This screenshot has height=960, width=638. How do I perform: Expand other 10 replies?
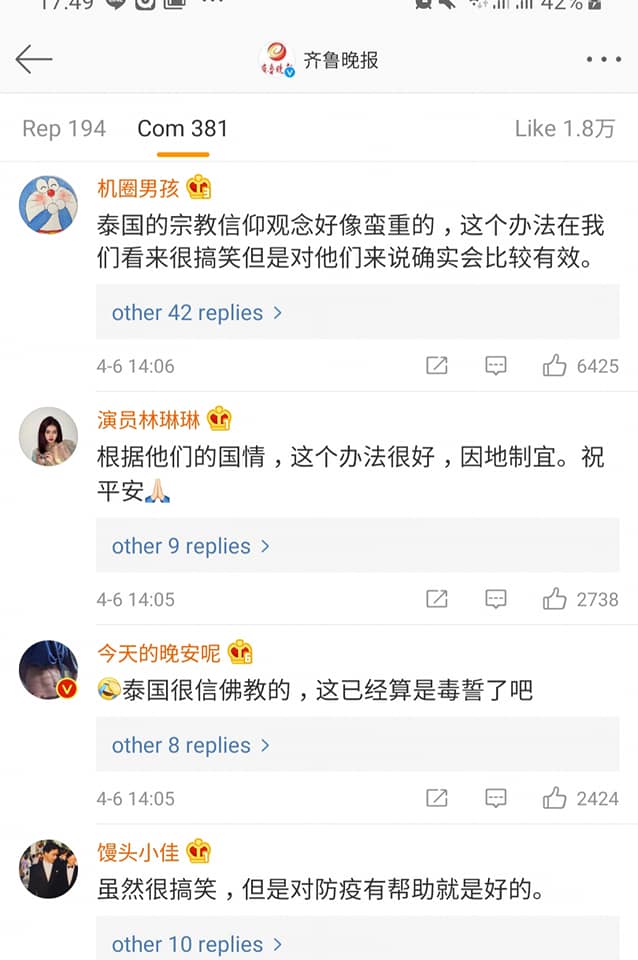[x=196, y=944]
